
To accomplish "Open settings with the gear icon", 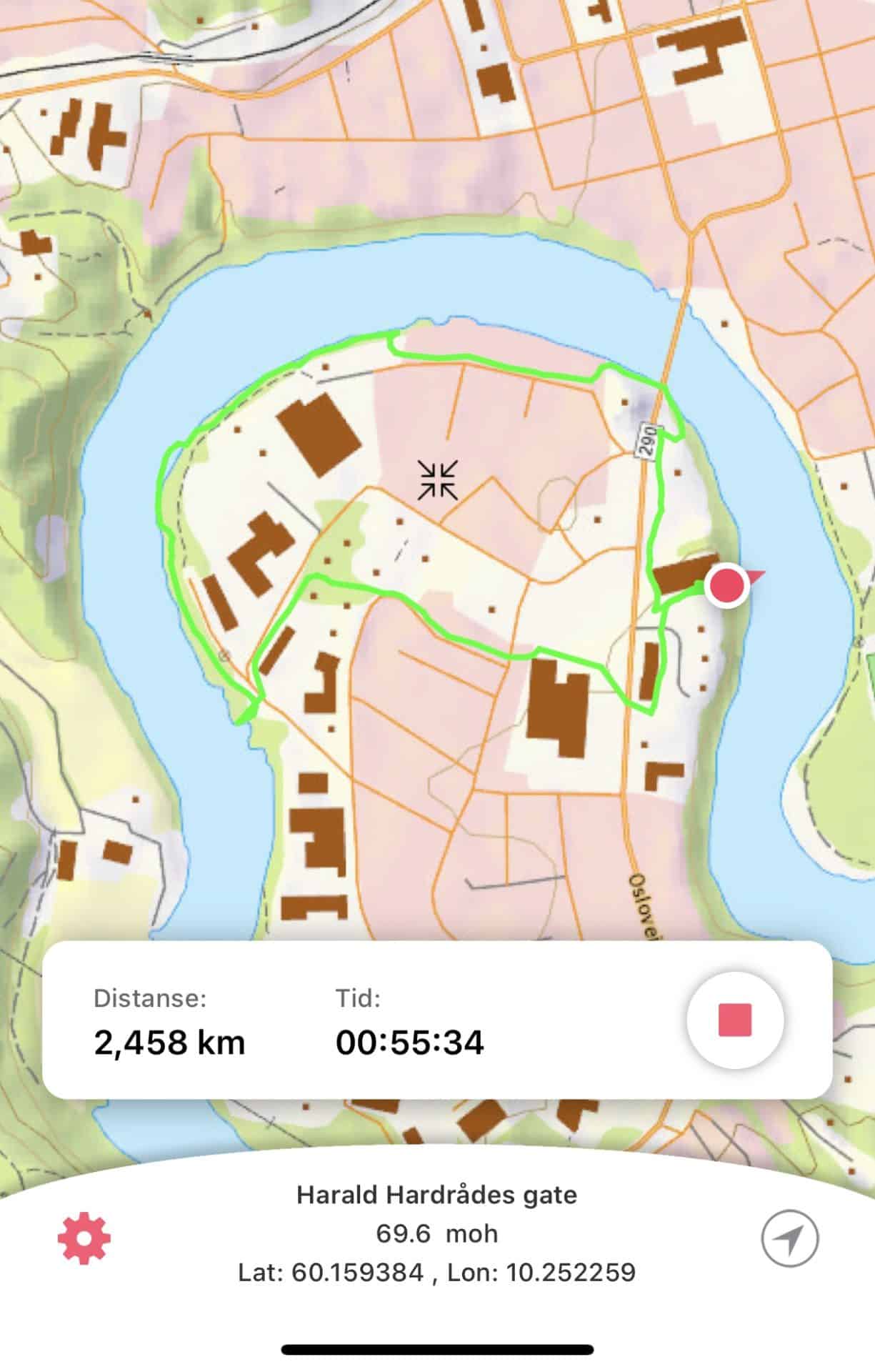I will coord(84,1238).
